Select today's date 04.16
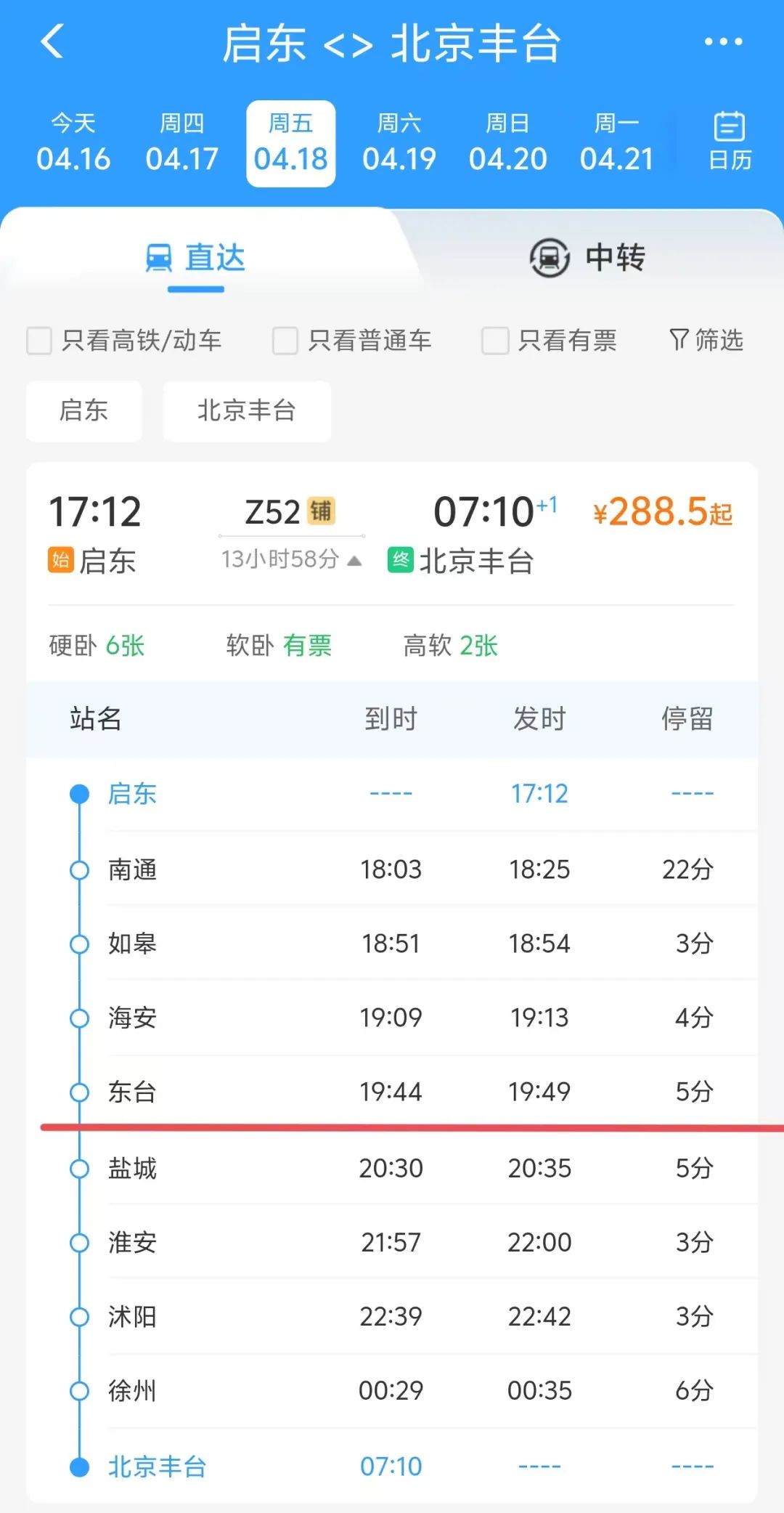Screen dimensions: 784x1513 tap(73, 143)
